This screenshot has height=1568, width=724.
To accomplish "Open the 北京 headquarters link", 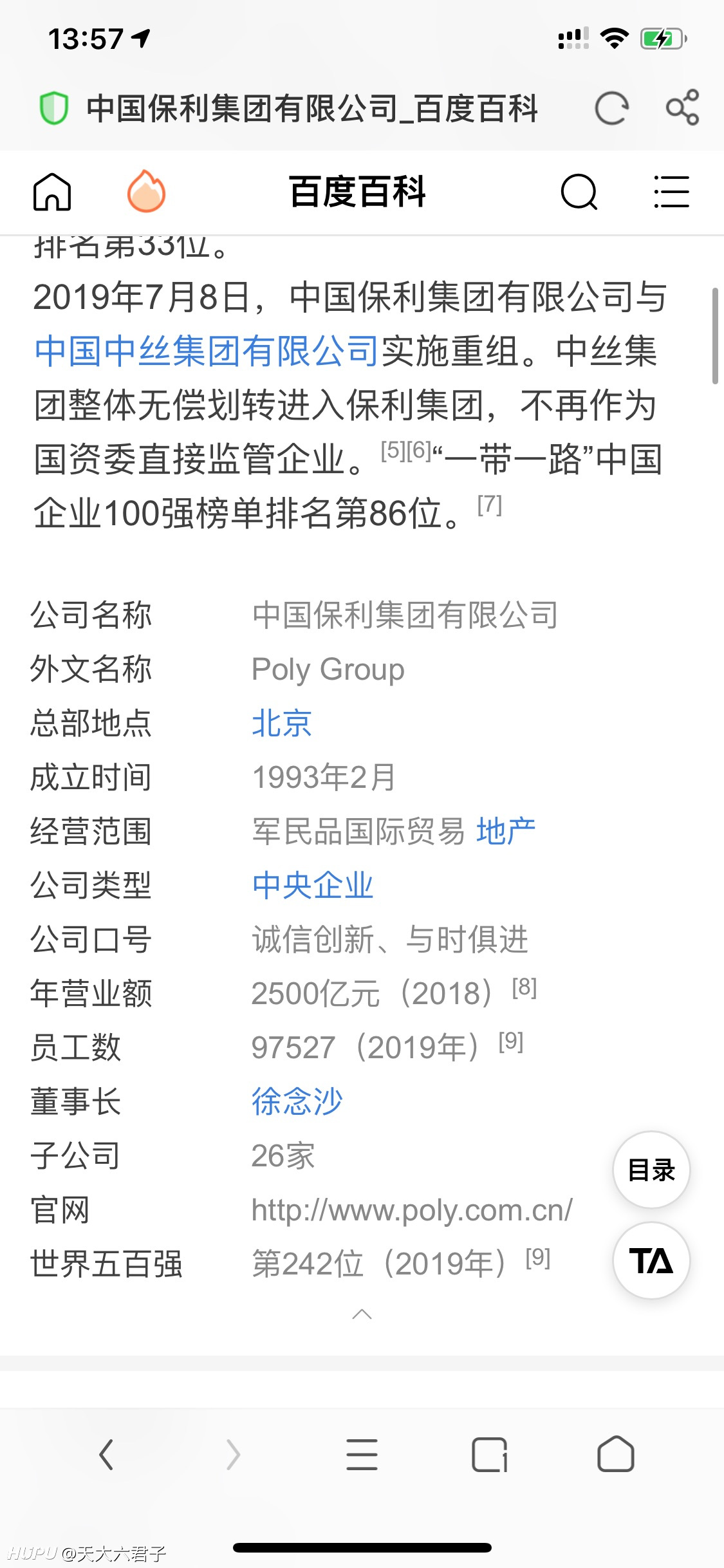I will [x=282, y=723].
